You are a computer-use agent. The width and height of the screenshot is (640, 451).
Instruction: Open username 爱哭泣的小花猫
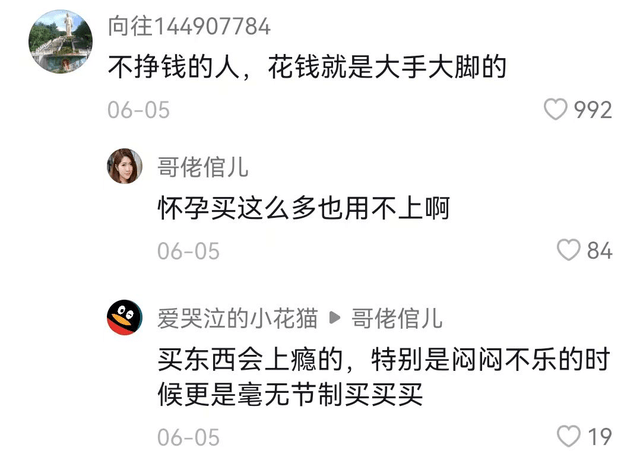coord(237,319)
